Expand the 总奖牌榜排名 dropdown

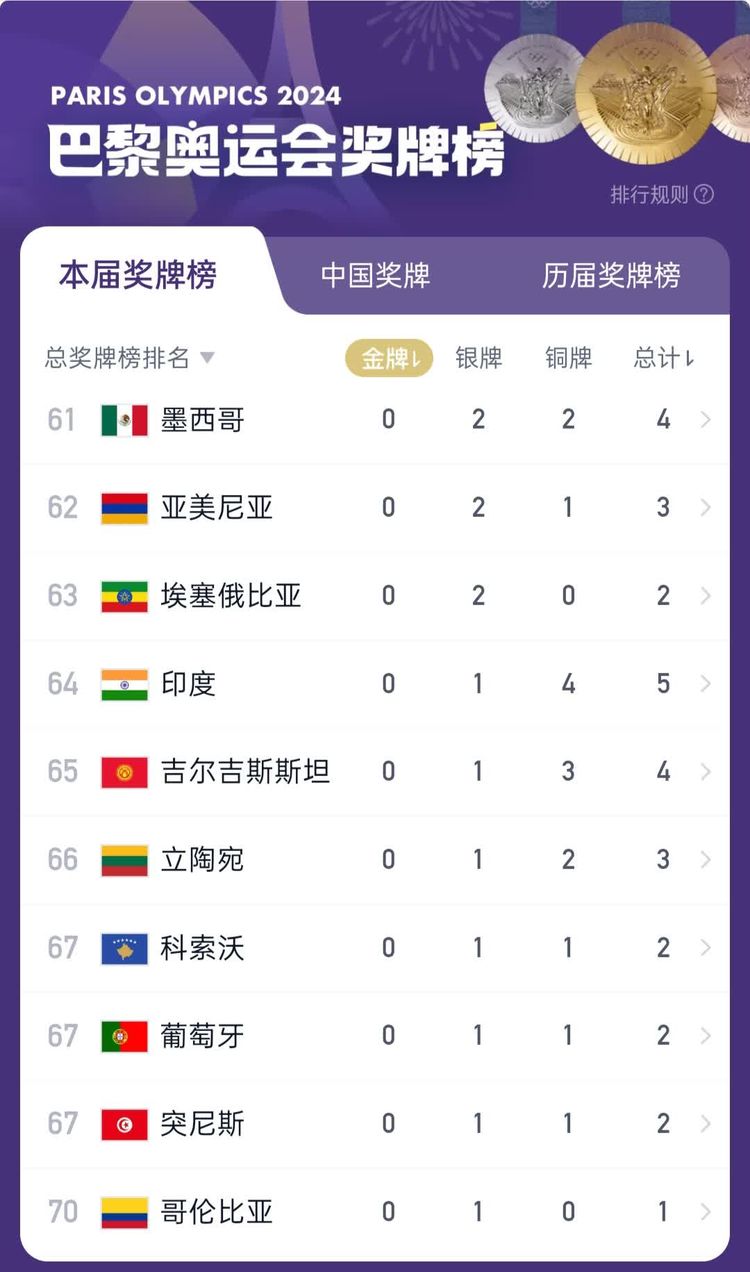click(130, 358)
